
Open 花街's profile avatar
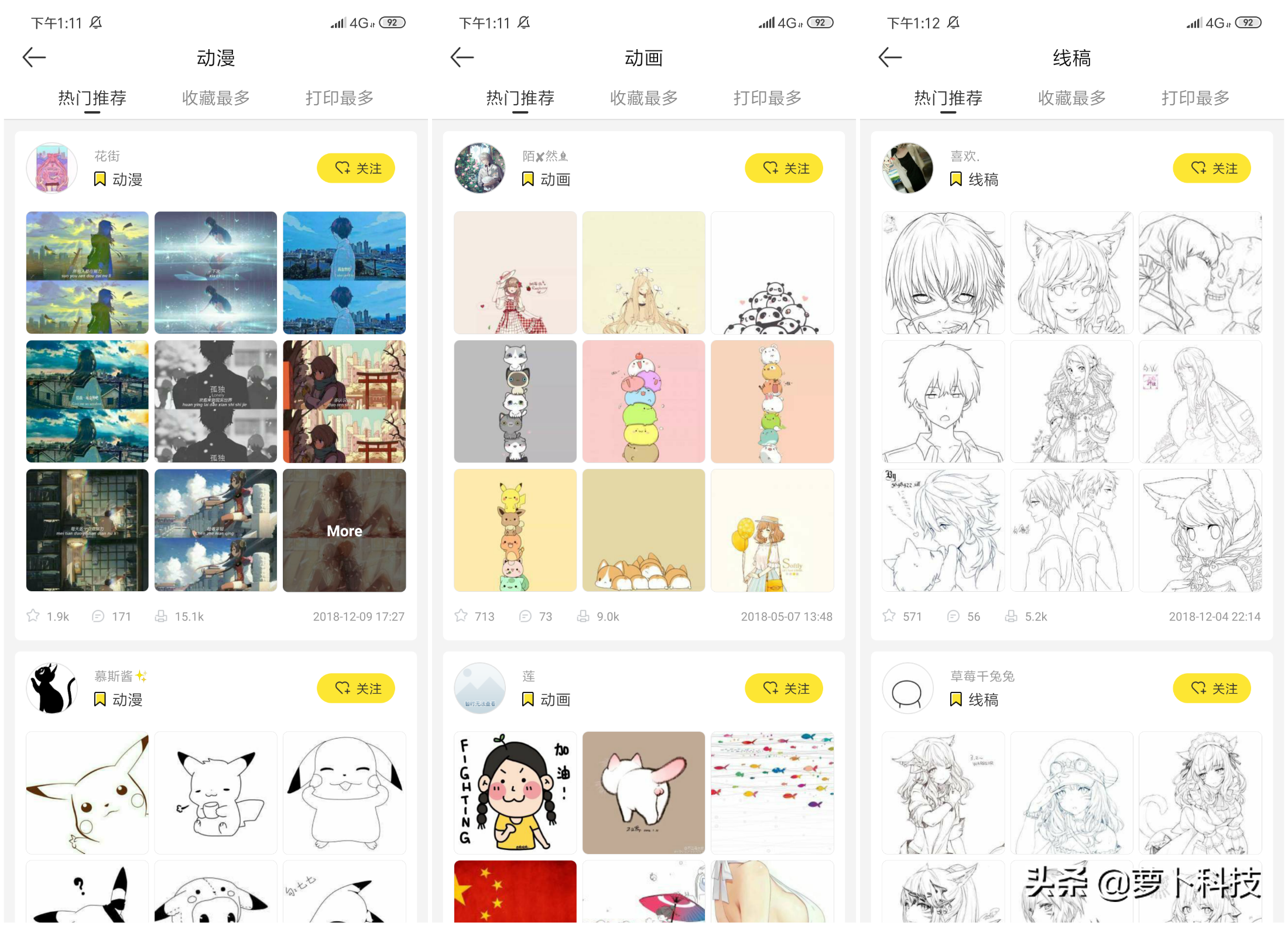[52, 169]
